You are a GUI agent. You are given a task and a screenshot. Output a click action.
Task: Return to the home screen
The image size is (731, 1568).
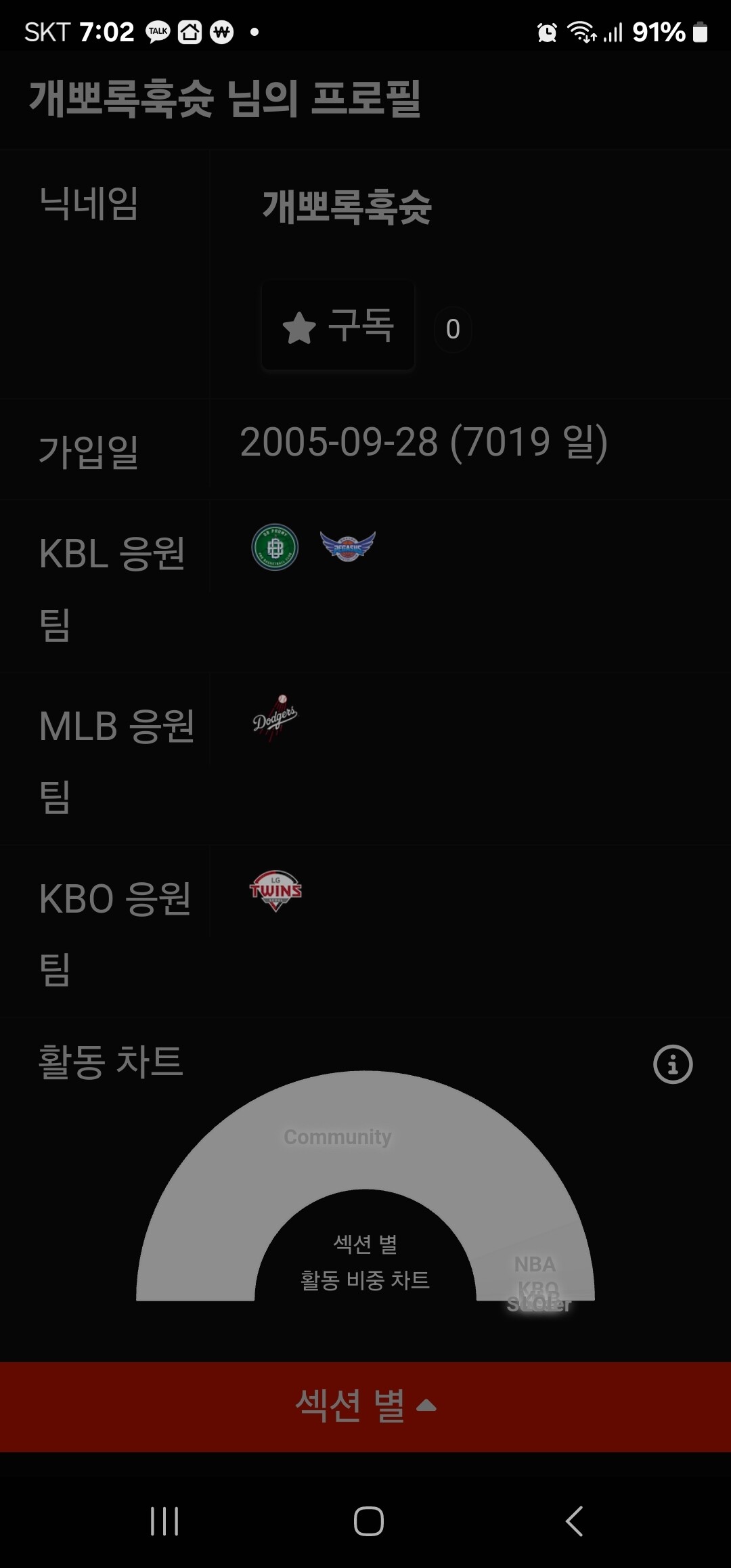(x=369, y=1521)
